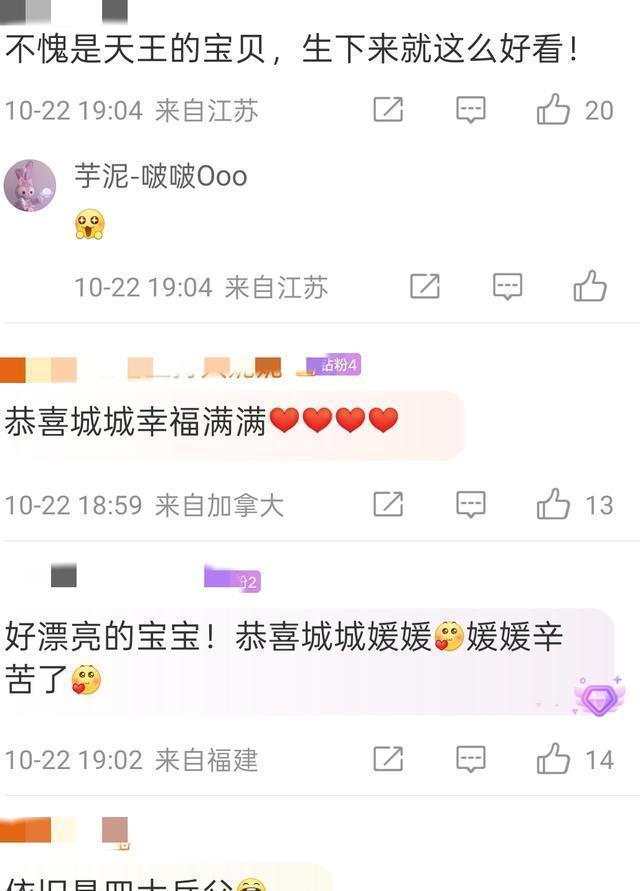Screen dimensions: 640x891
Task: Reply to the 天王的宝贝 comment
Action: click(471, 109)
